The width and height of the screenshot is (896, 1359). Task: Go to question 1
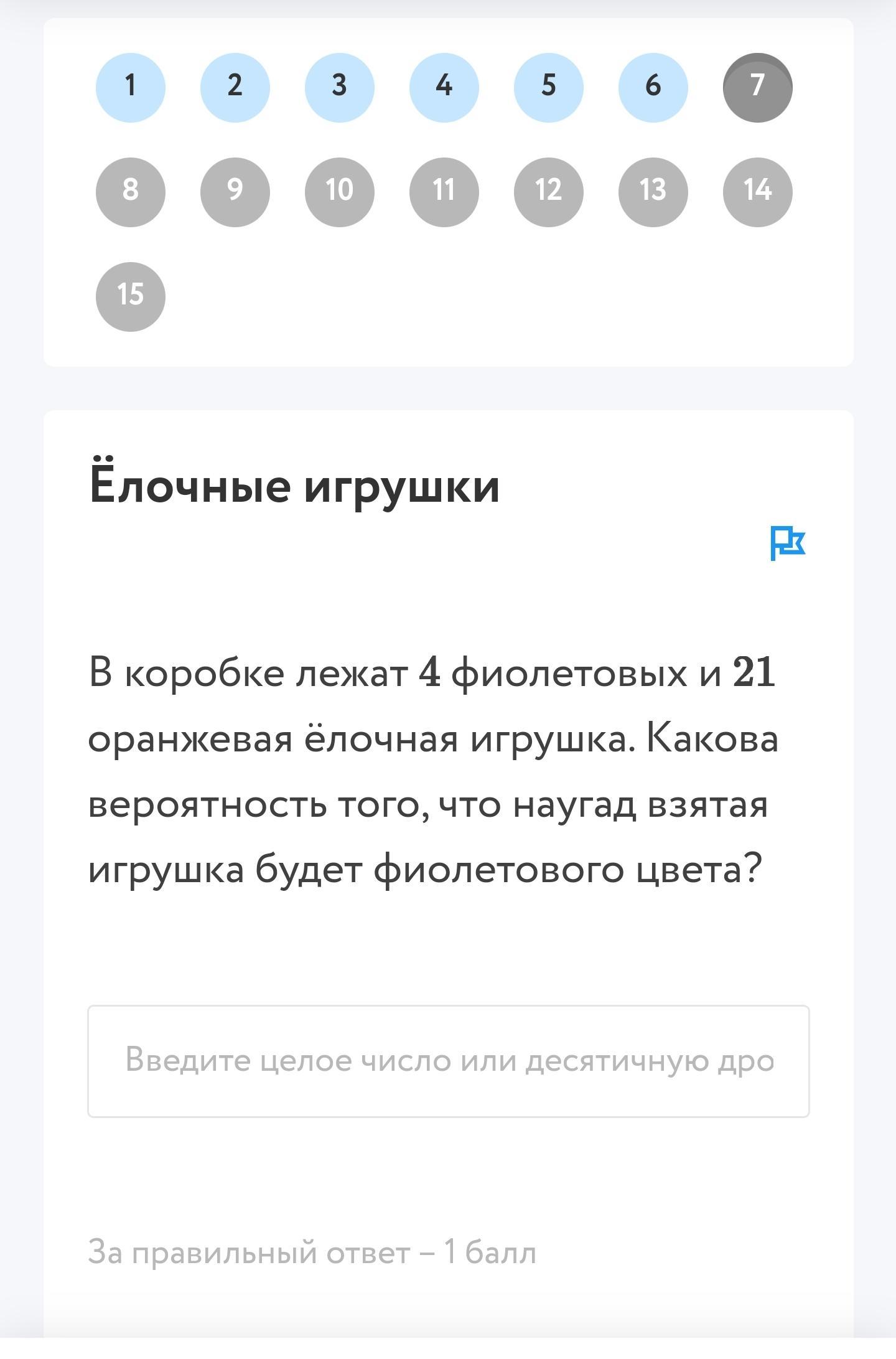pos(130,87)
